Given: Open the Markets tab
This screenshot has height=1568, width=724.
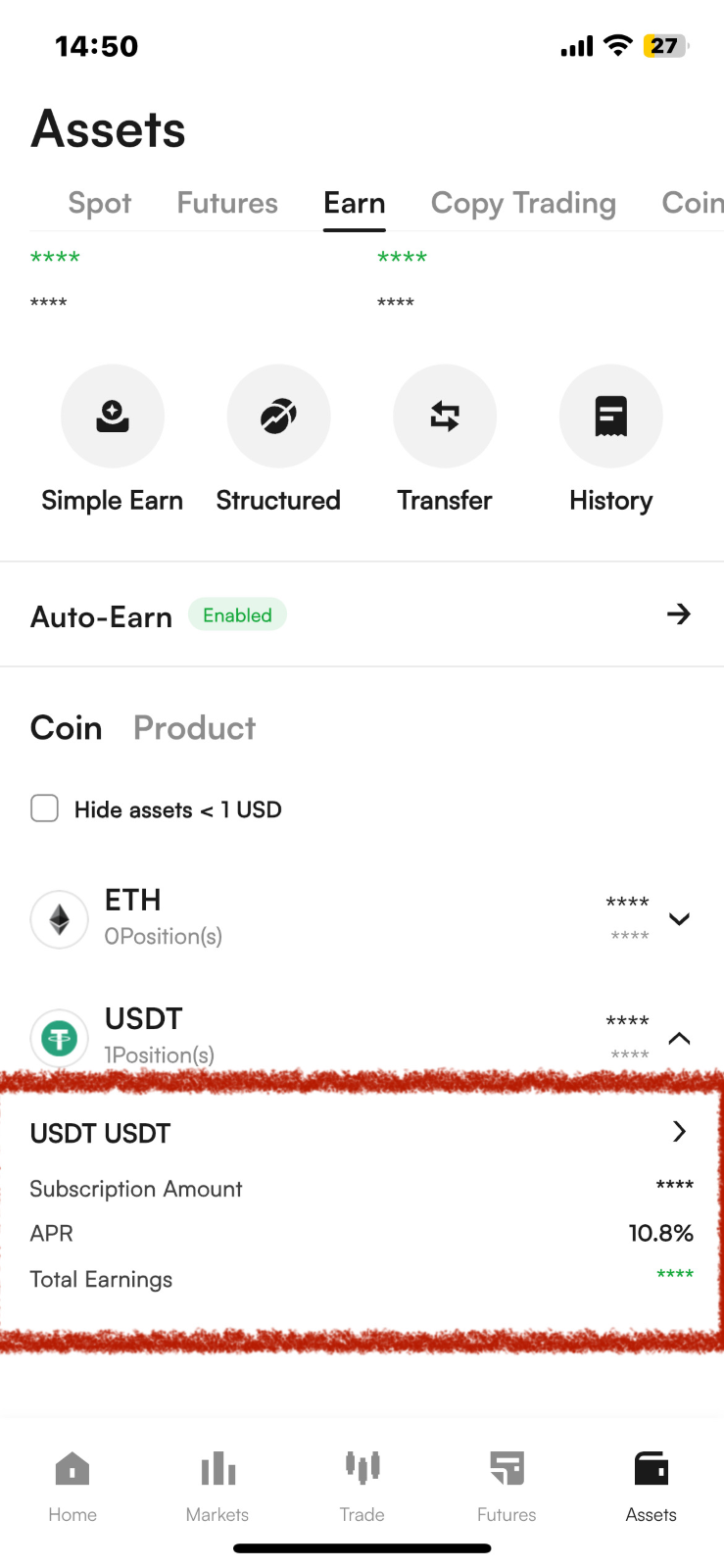Looking at the screenshot, I should point(217,1487).
